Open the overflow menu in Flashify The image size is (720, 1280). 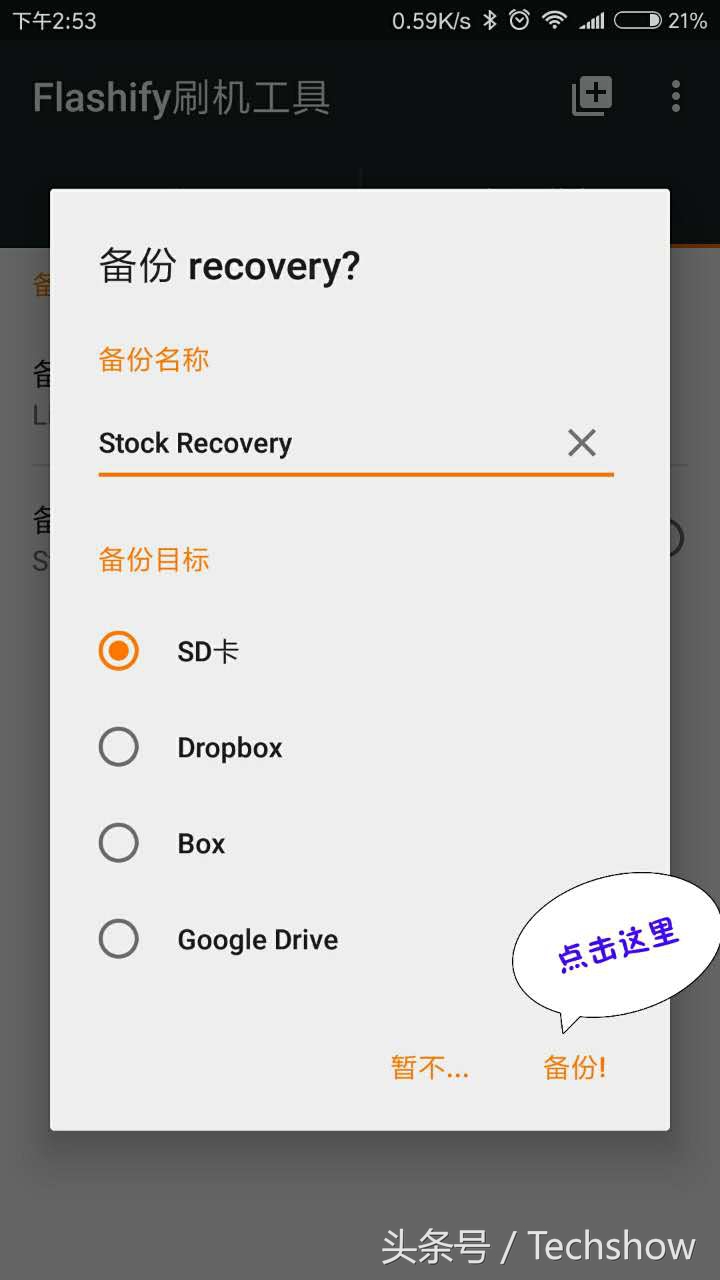676,95
